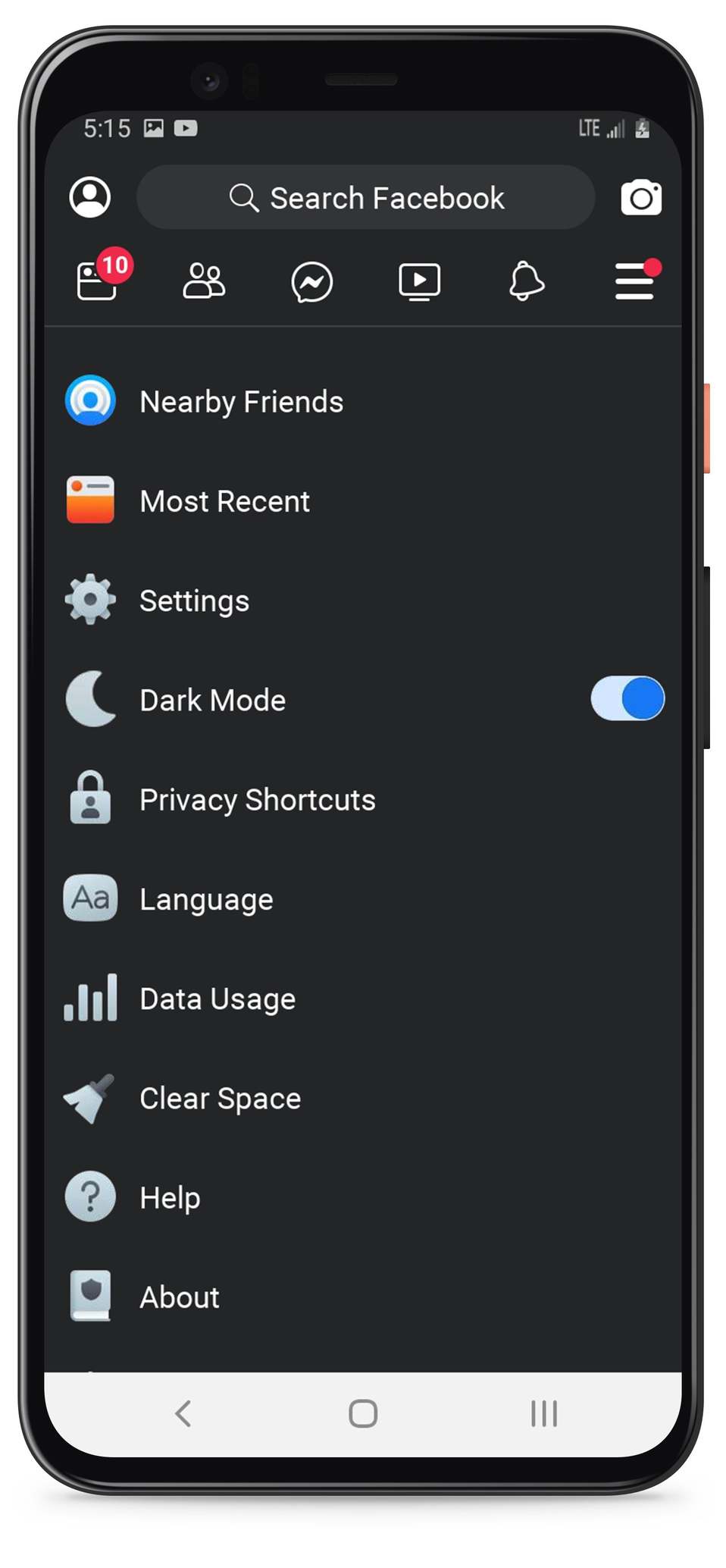The image size is (726, 1568).
Task: Open Nearby Friends
Action: (x=363, y=401)
